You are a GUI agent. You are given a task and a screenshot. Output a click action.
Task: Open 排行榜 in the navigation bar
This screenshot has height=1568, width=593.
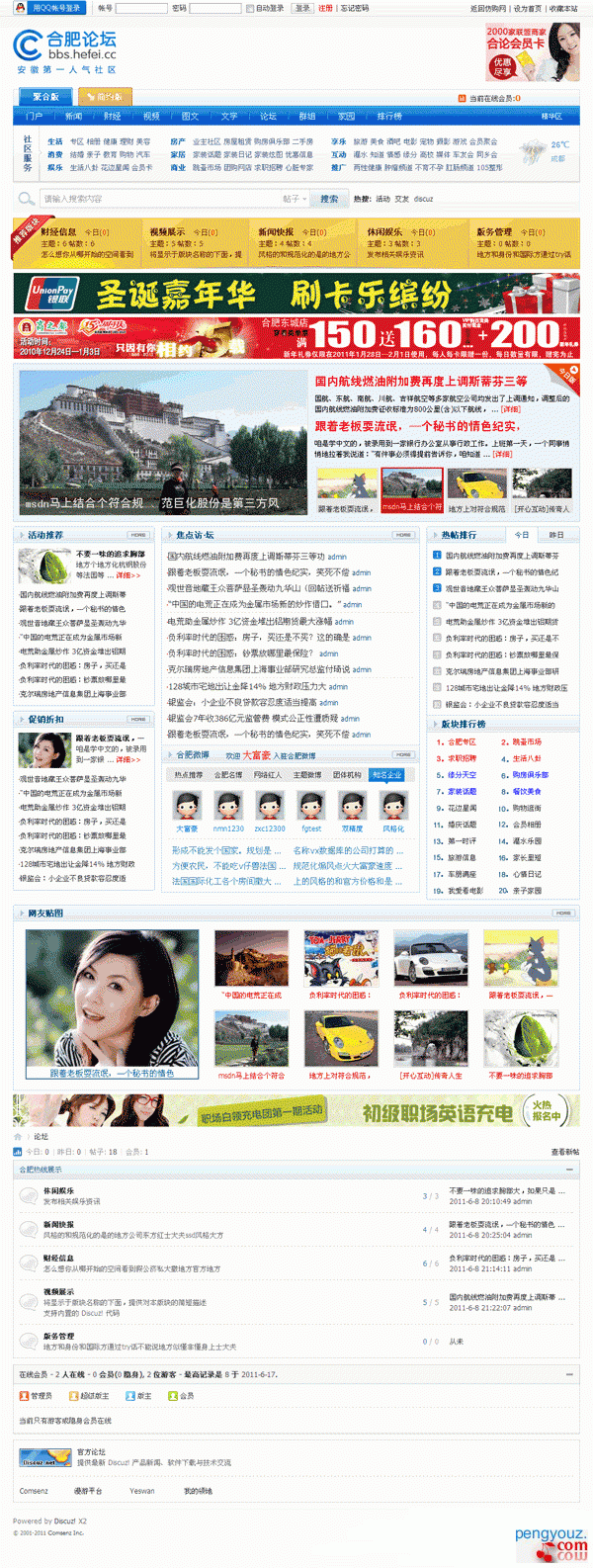point(389,116)
